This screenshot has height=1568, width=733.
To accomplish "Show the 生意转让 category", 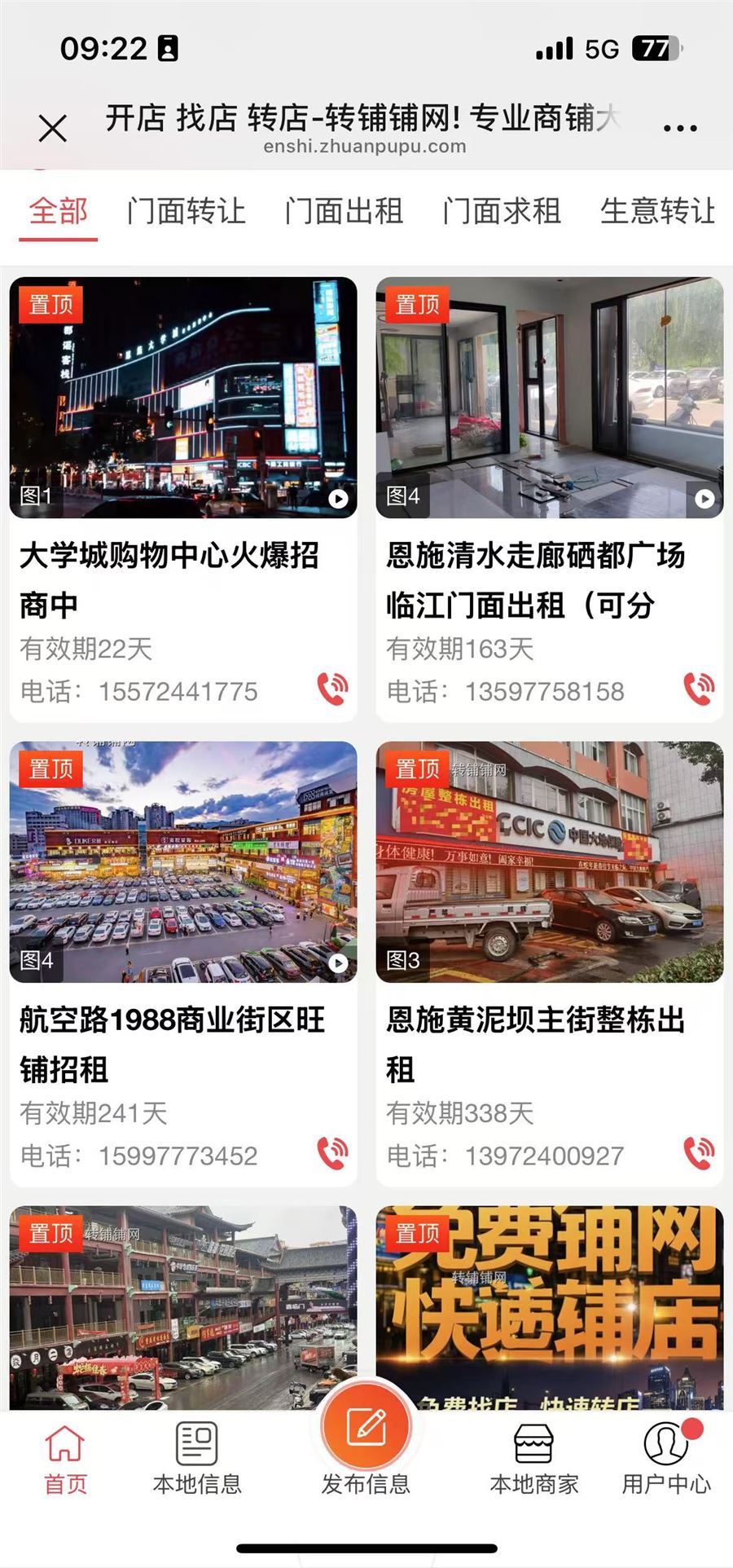I will [657, 211].
